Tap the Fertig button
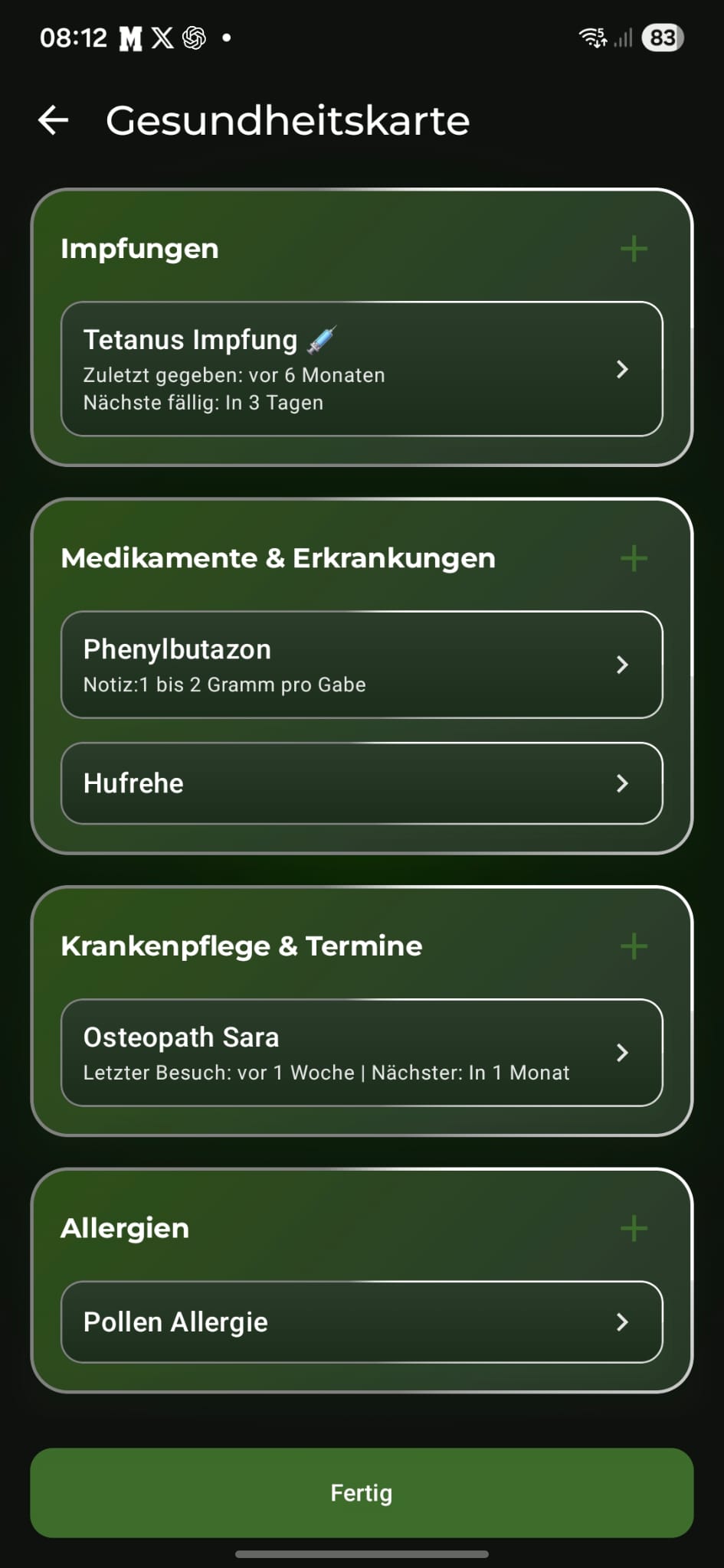Screen dimensions: 724x1568 pos(362,1492)
